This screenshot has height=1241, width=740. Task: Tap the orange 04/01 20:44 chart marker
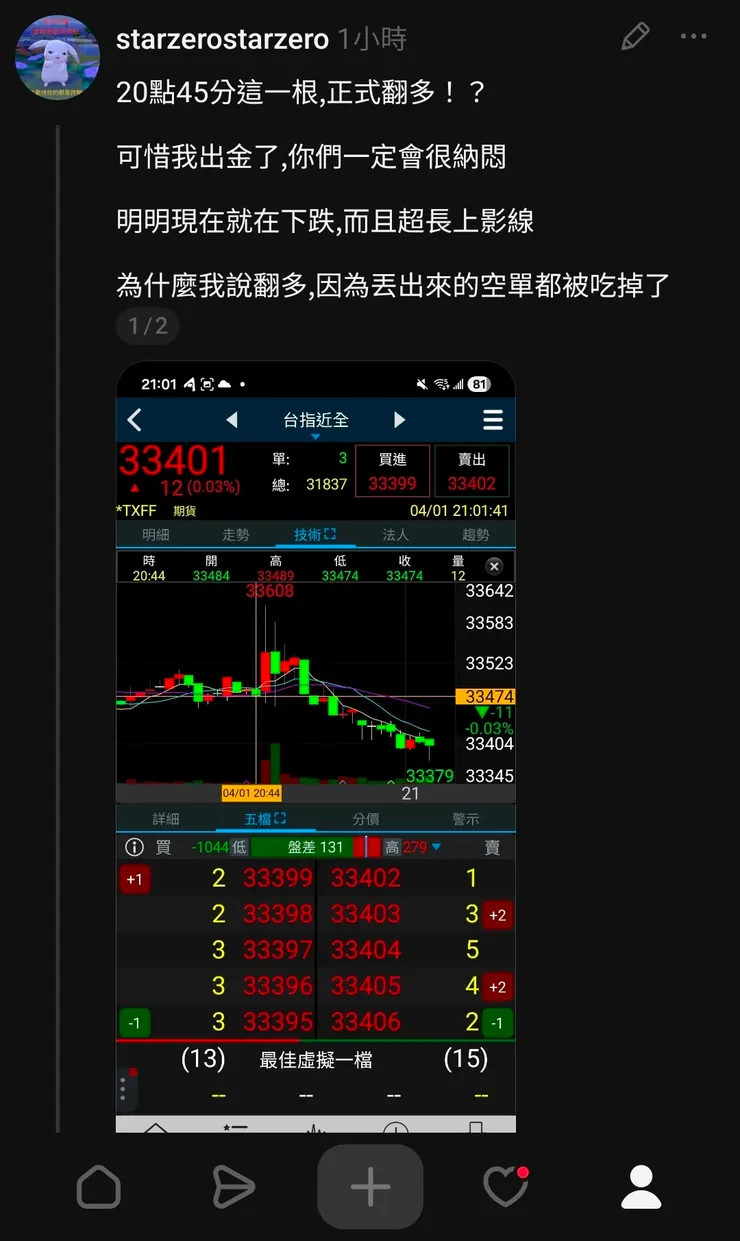[x=253, y=793]
